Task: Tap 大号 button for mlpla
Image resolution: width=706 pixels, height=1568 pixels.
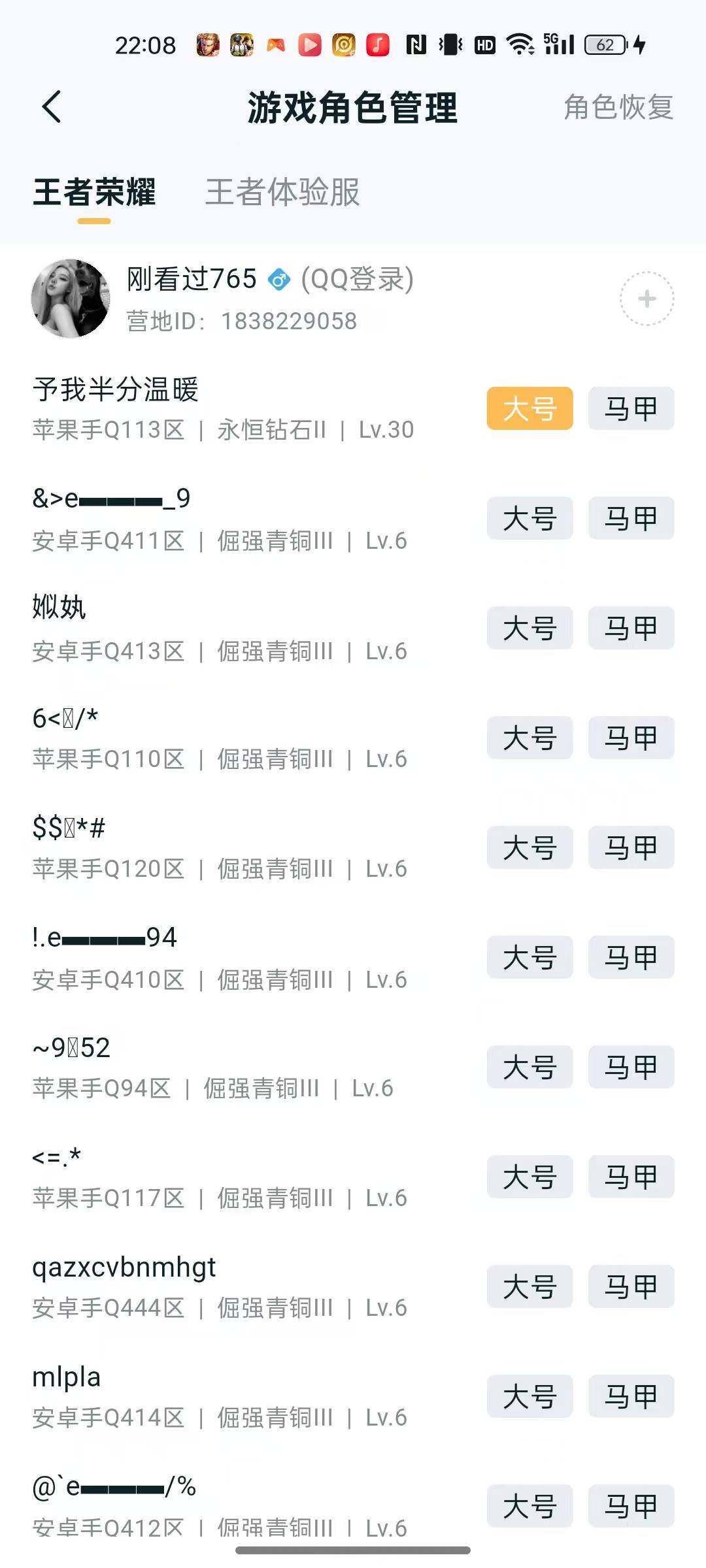Action: (529, 1396)
